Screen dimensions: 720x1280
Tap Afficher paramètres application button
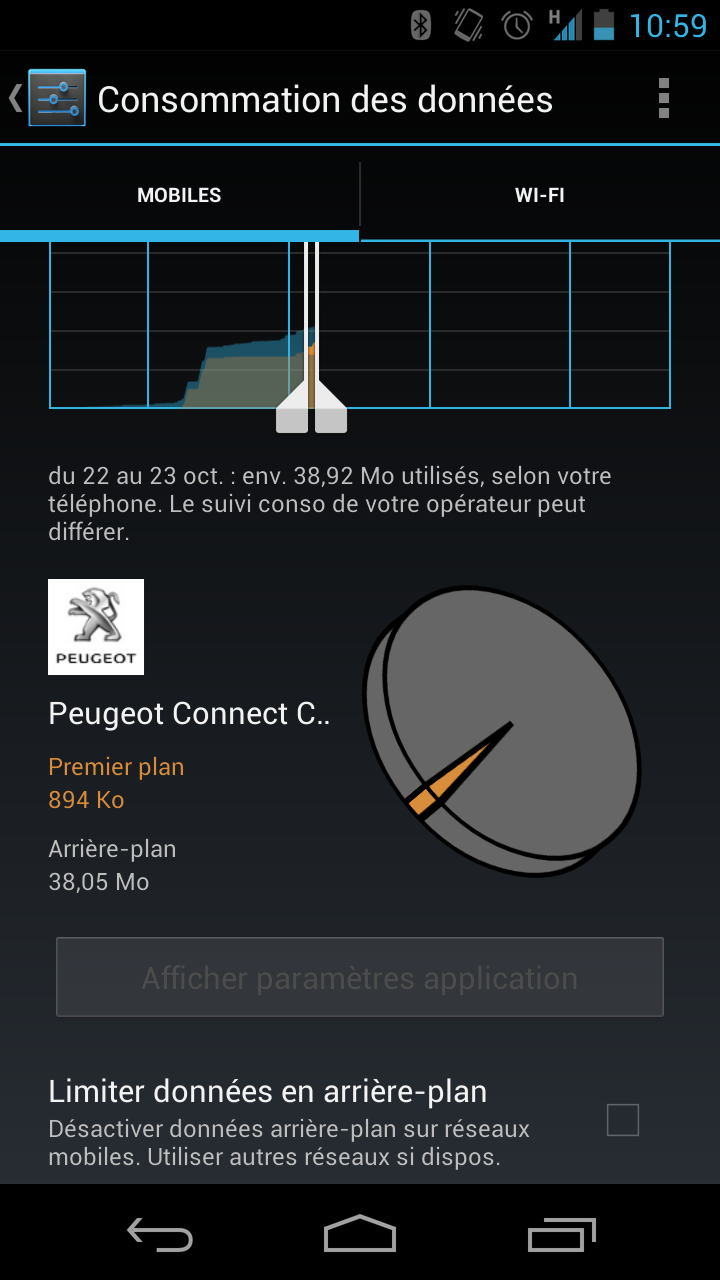(x=360, y=978)
